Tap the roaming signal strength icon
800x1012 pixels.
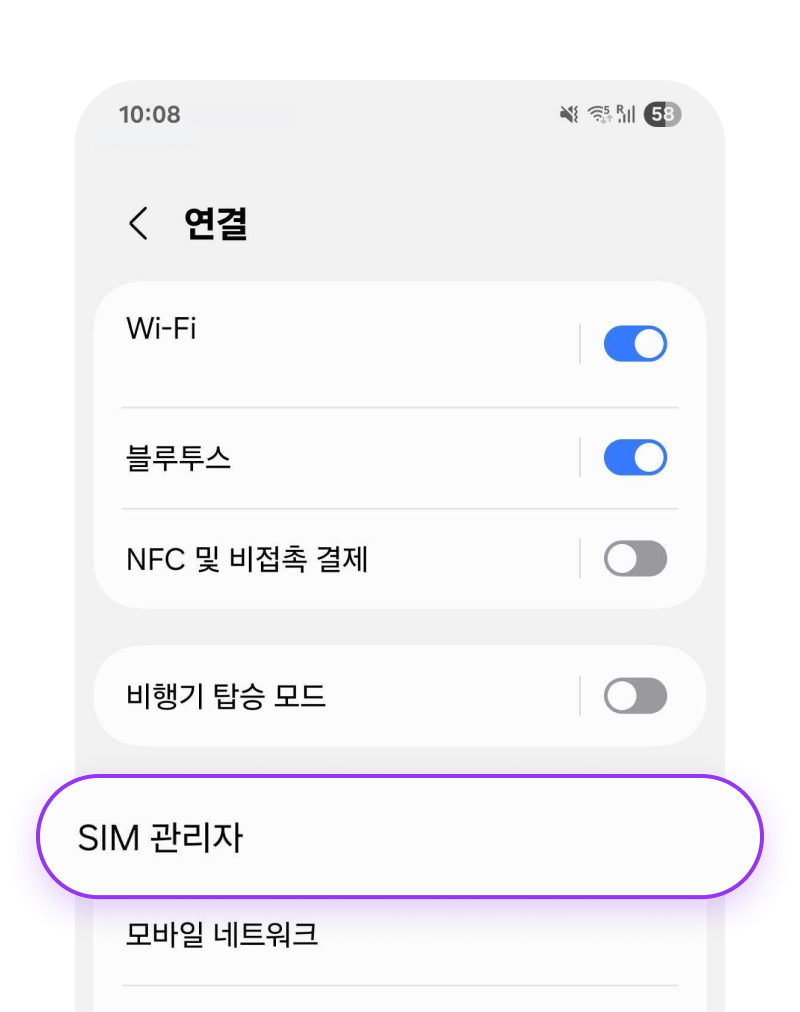628,115
